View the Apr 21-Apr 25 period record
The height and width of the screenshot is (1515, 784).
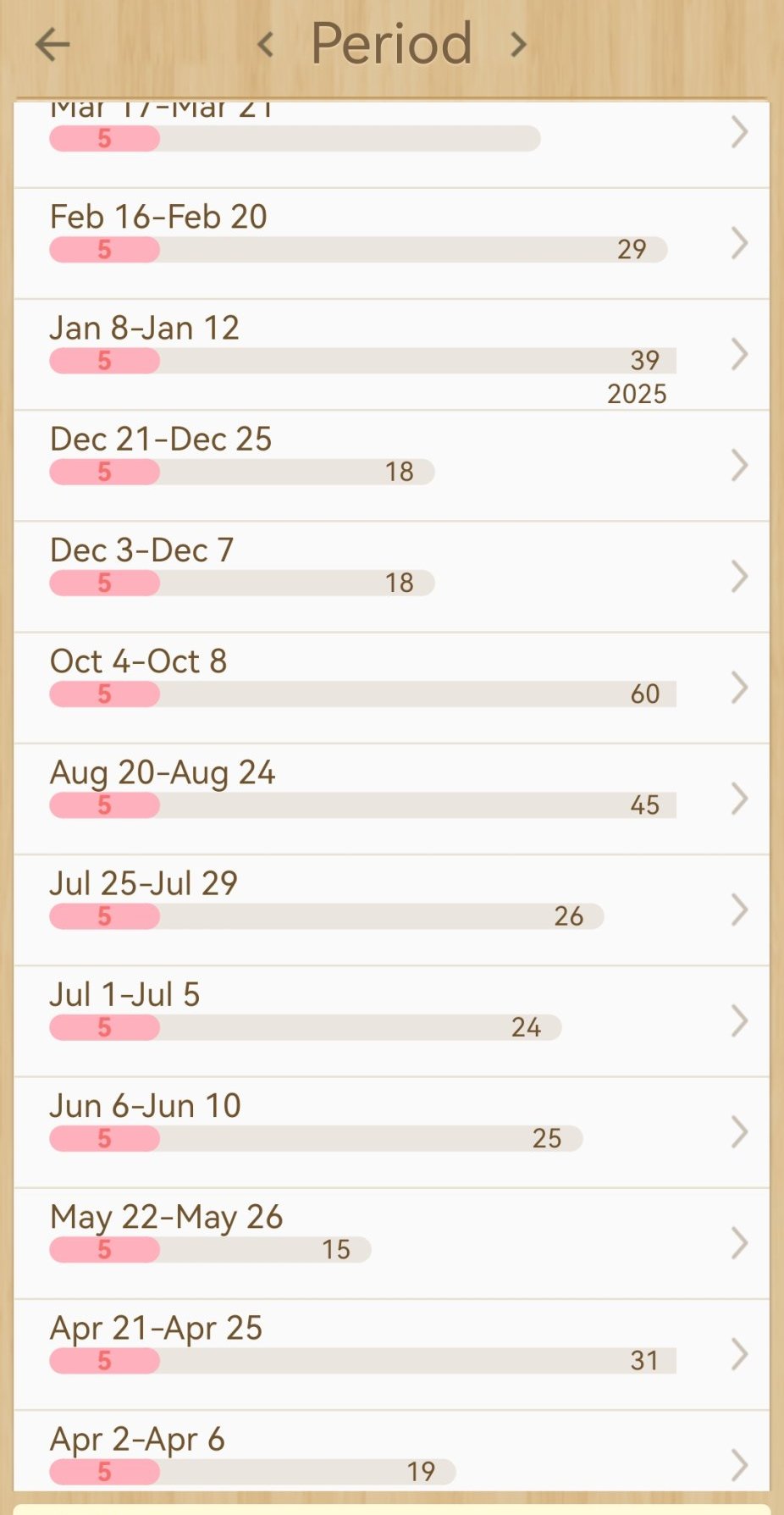point(391,1354)
